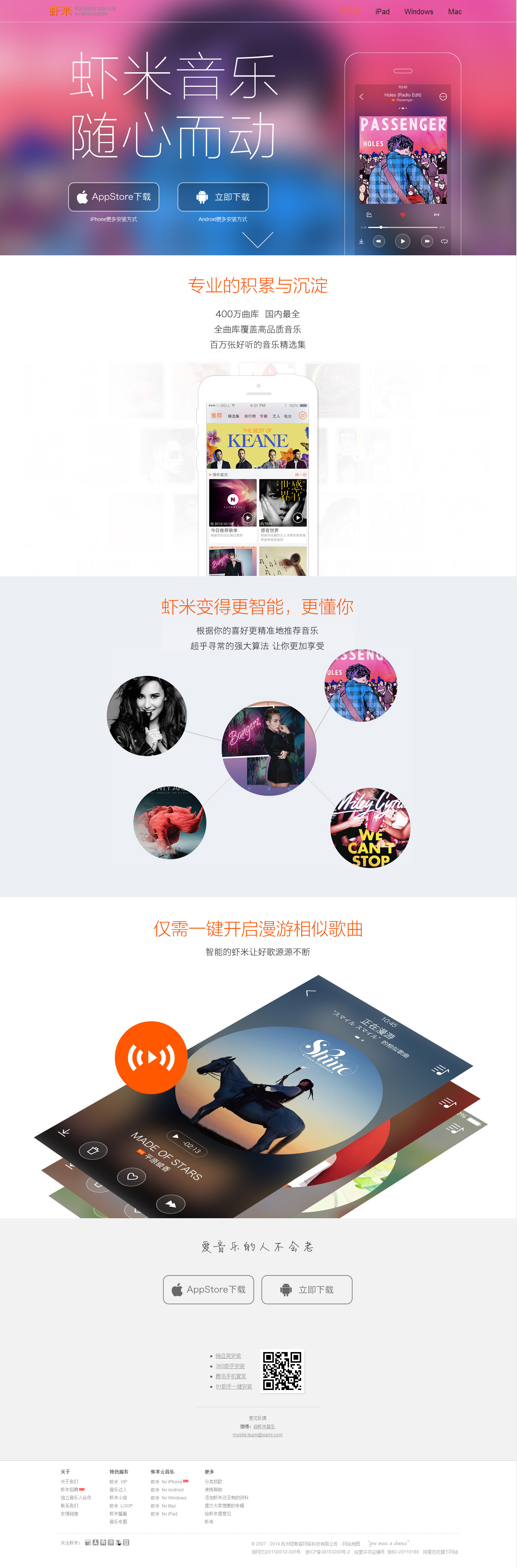Open the 360助手安装 link
The image size is (517, 1568).
[230, 1366]
